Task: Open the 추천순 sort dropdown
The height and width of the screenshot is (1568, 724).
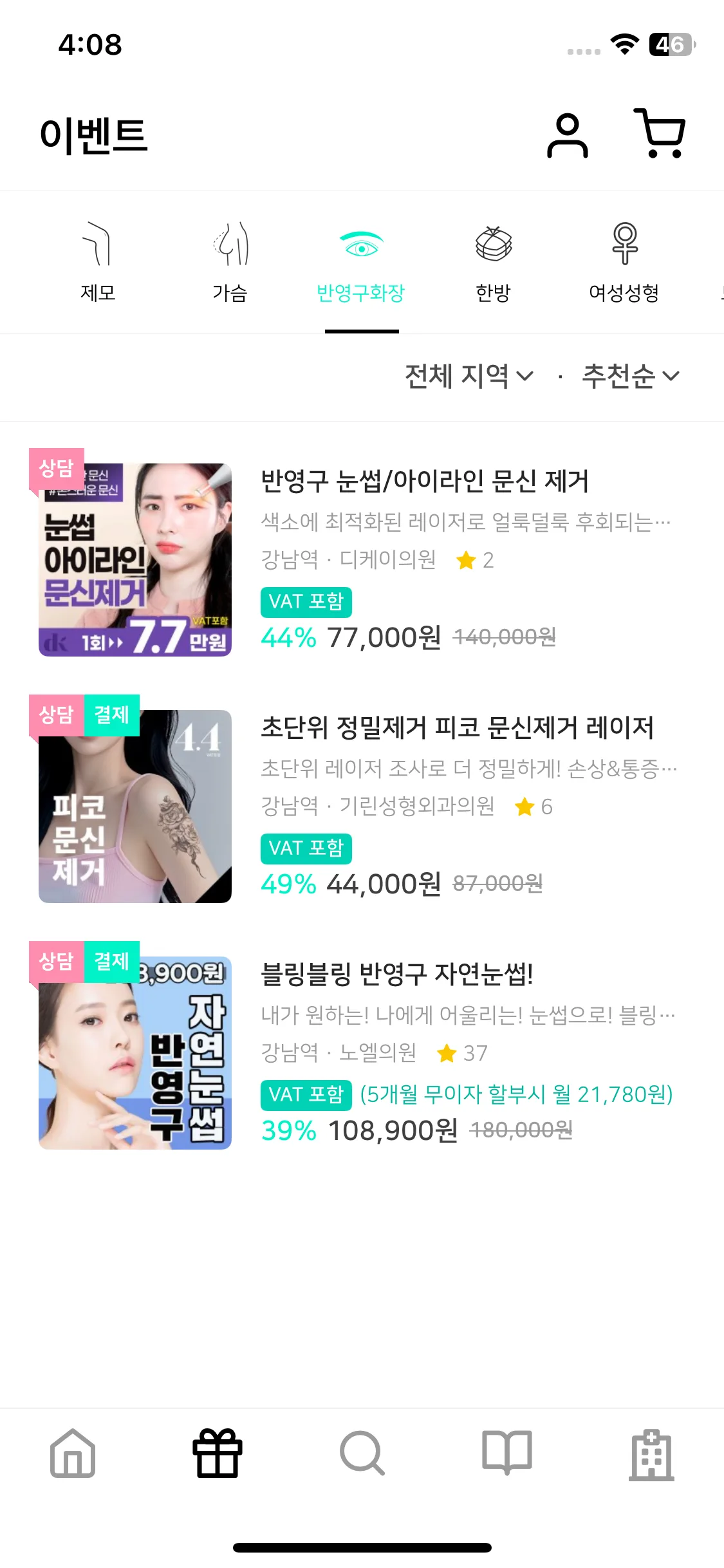Action: (x=630, y=377)
